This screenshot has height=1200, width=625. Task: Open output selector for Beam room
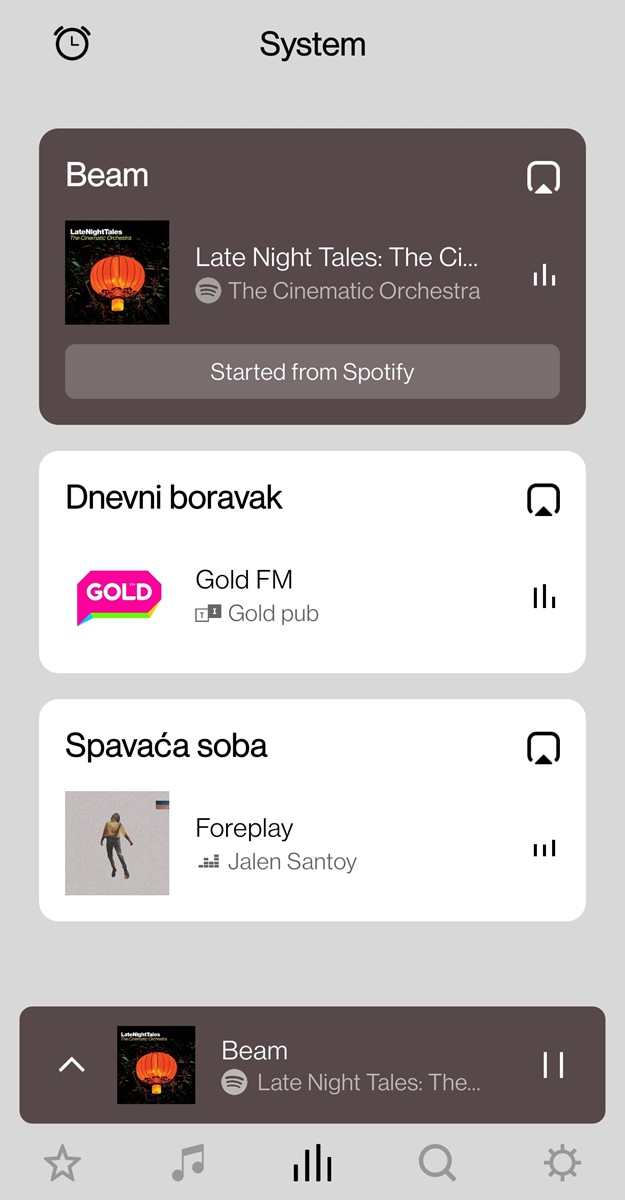[x=543, y=177]
